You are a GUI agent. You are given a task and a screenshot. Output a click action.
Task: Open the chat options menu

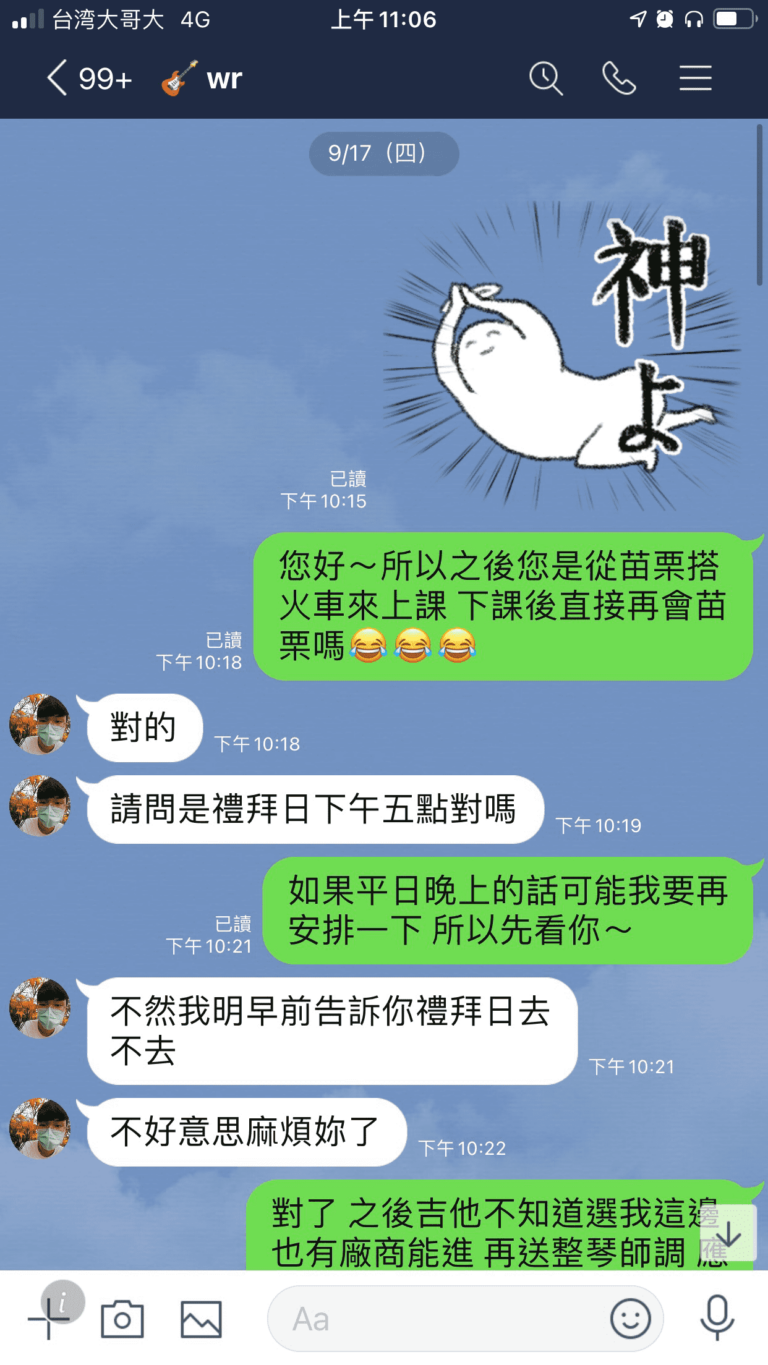coord(695,79)
